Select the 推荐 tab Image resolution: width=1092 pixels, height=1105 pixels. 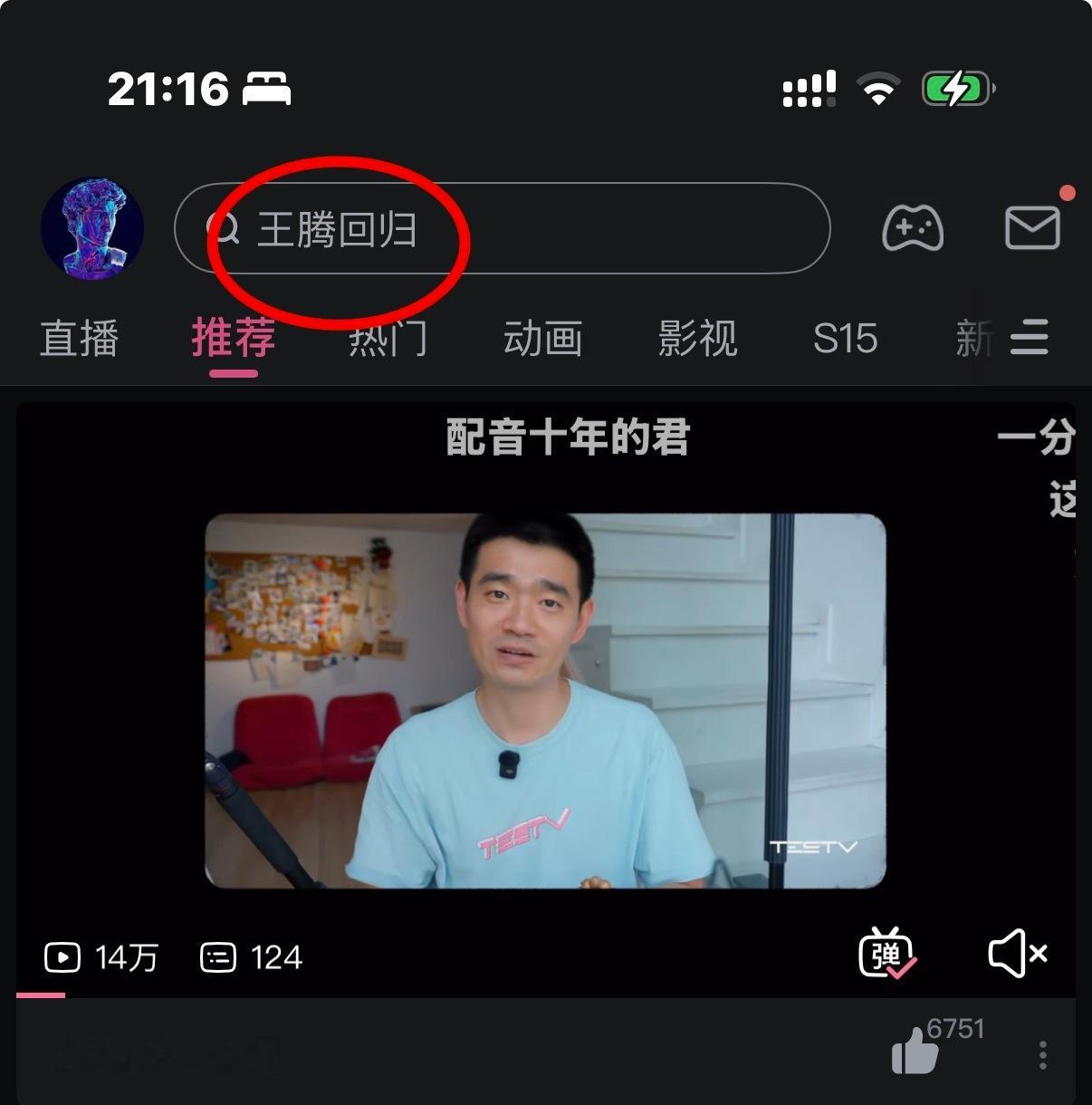click(234, 339)
